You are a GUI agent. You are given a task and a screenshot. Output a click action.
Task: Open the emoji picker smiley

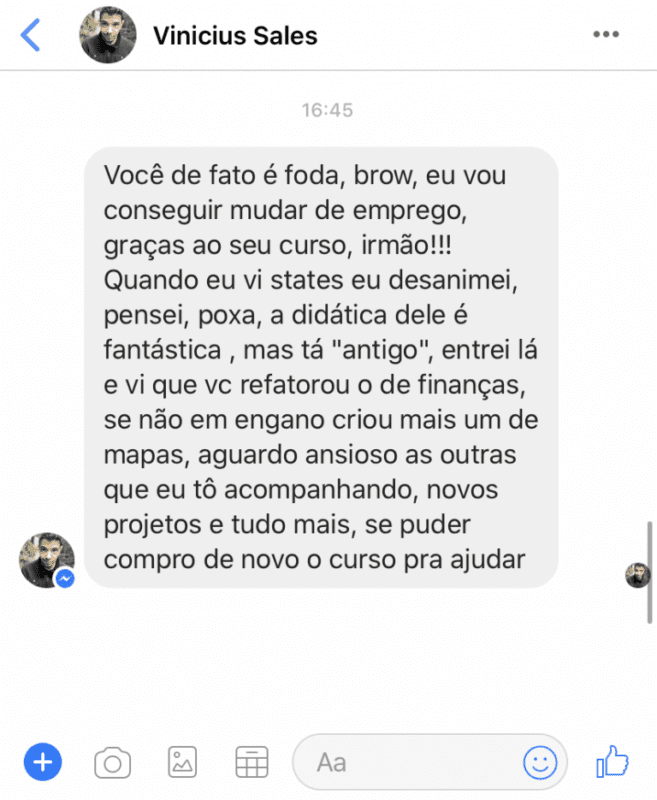540,763
